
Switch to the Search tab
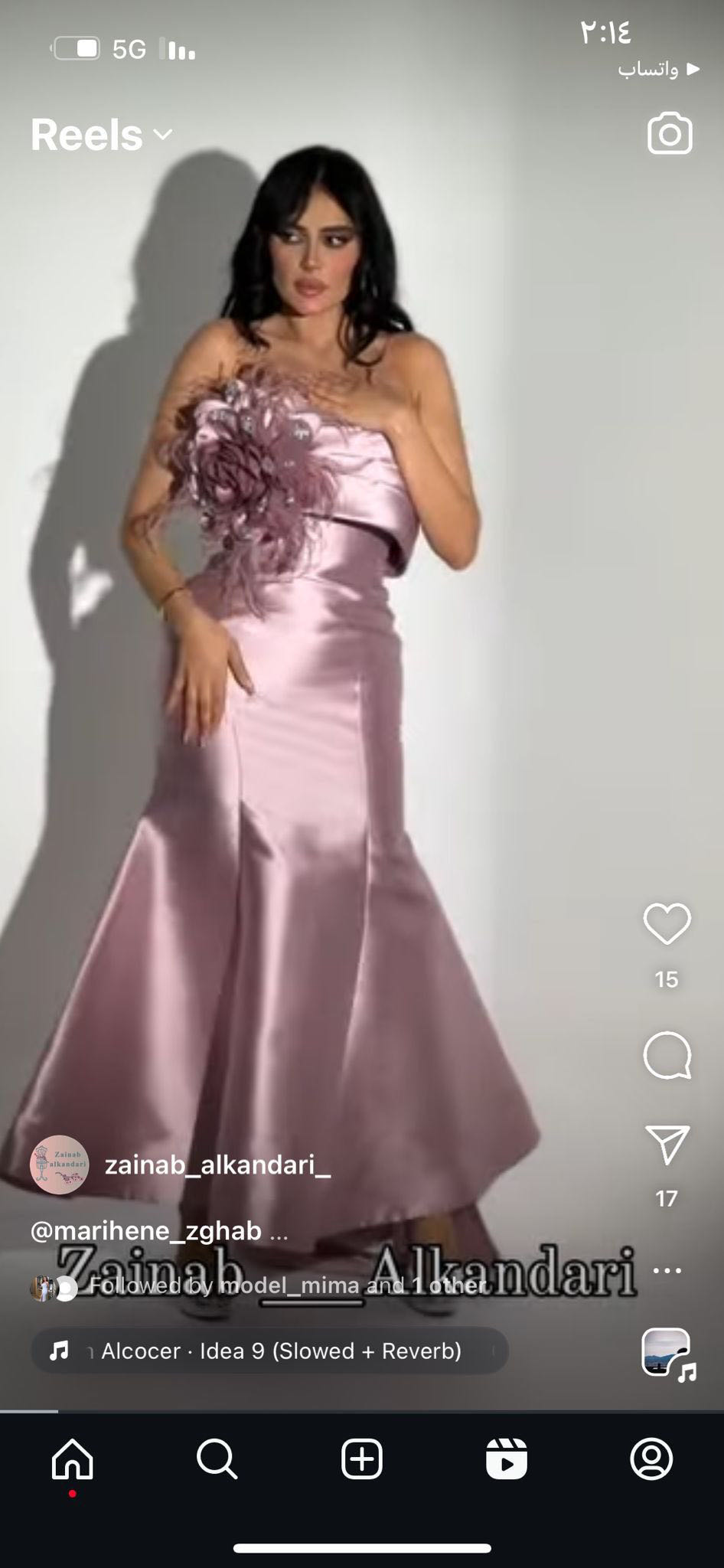pyautogui.click(x=217, y=1459)
